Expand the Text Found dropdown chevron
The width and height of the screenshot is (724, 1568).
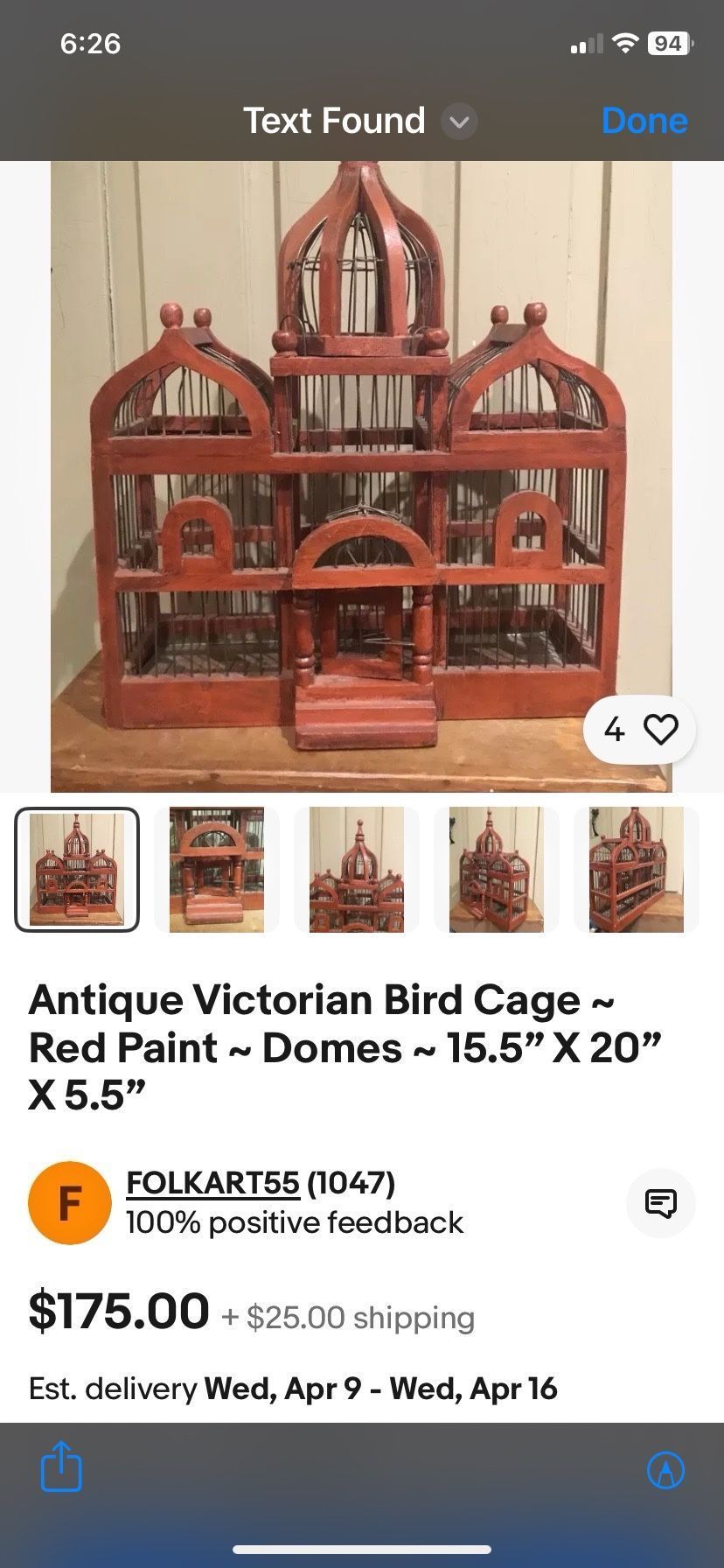point(459,122)
